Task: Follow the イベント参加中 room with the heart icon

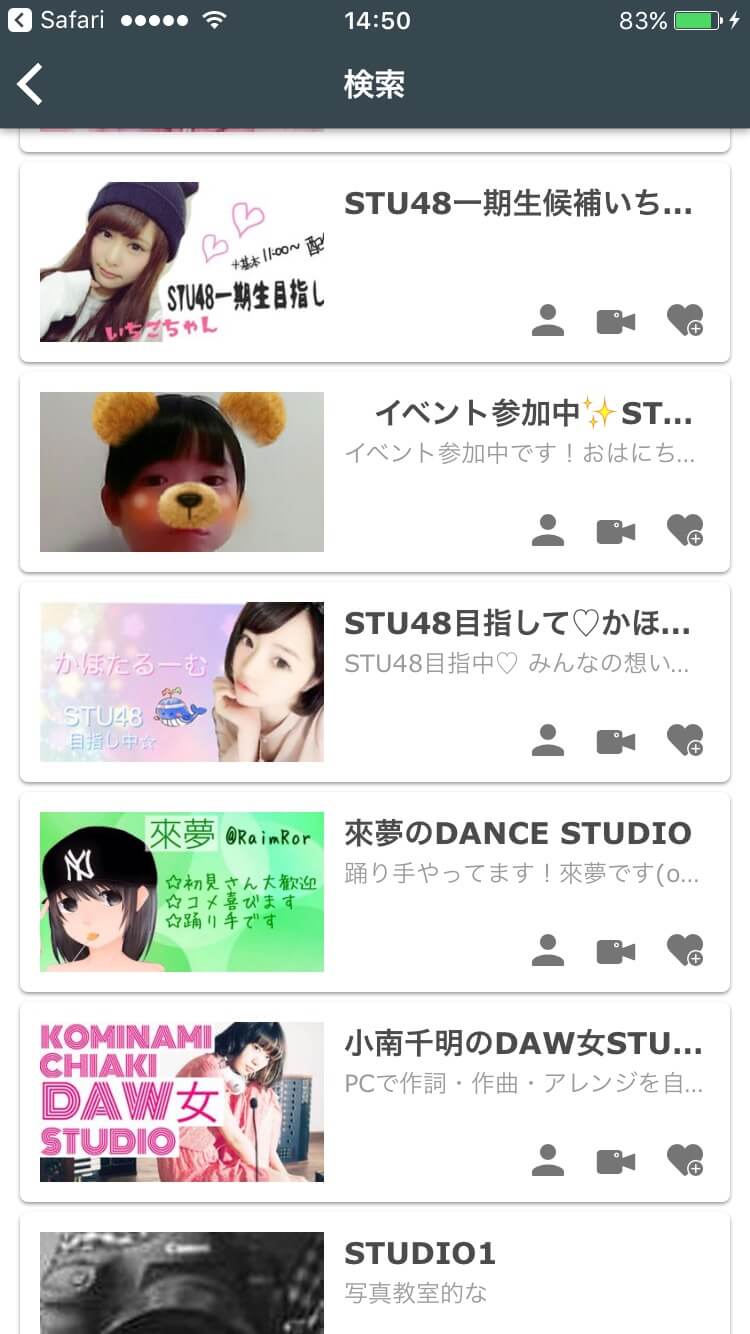Action: click(x=685, y=531)
